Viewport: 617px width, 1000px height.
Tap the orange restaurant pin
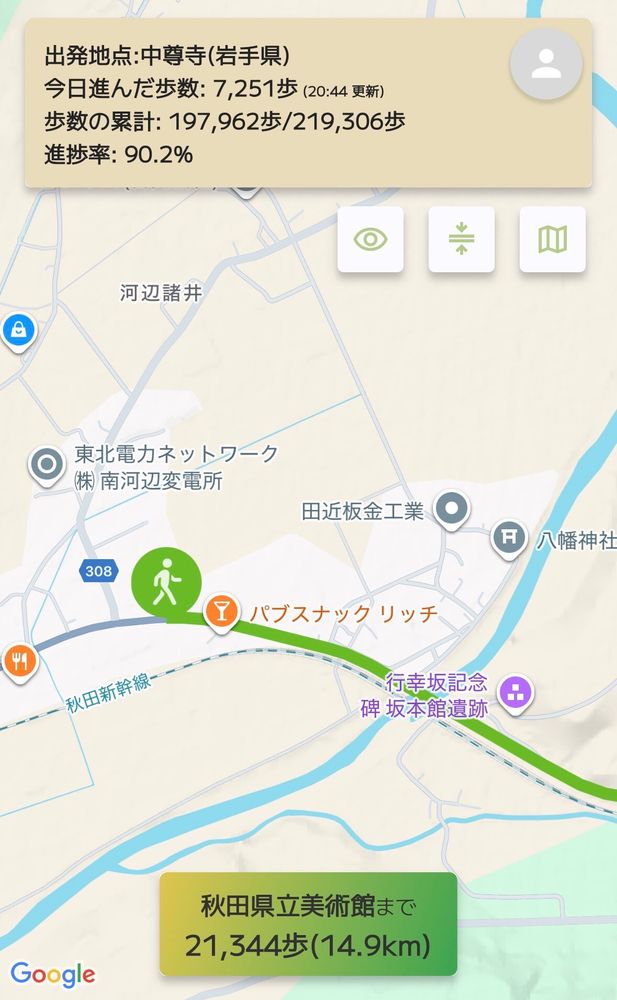[x=18, y=659]
